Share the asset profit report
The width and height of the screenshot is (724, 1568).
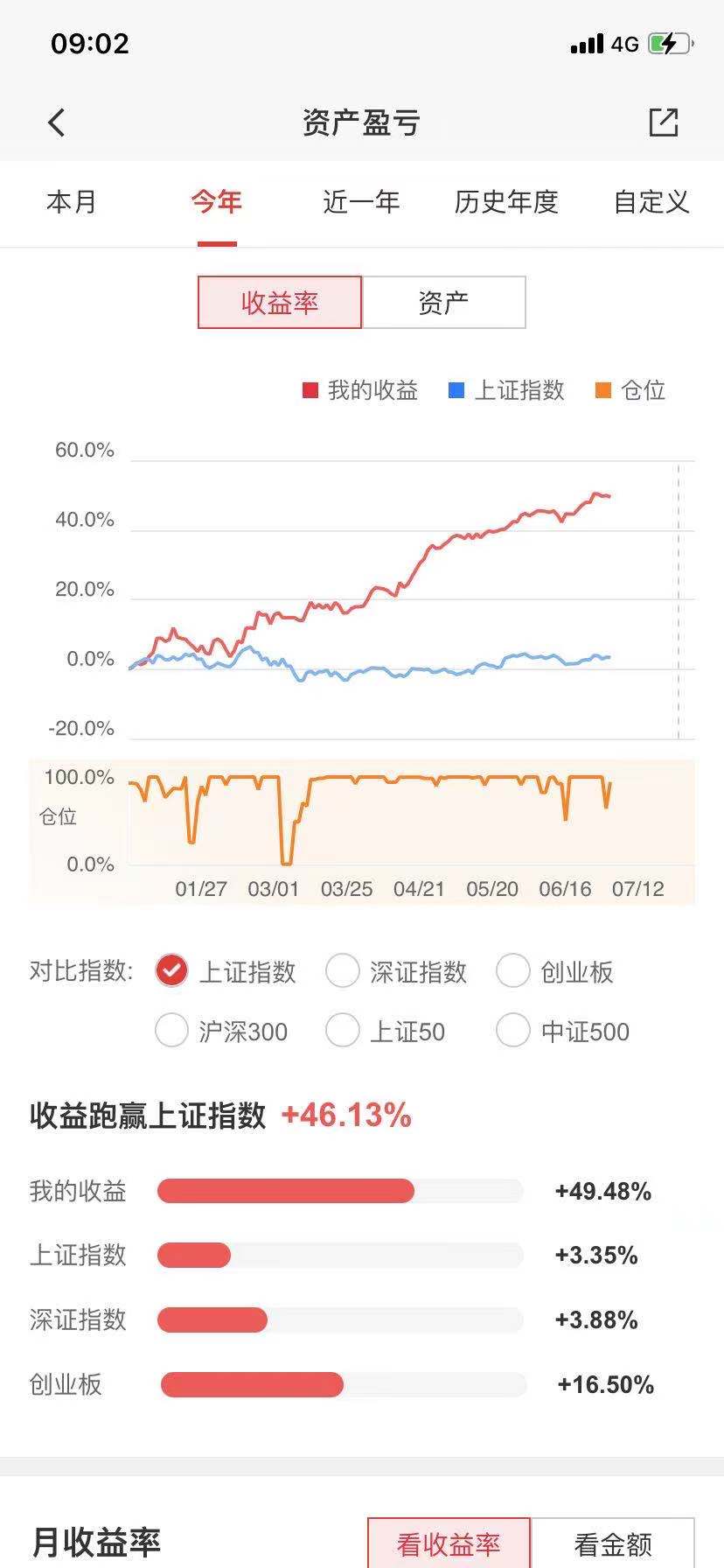pos(664,122)
